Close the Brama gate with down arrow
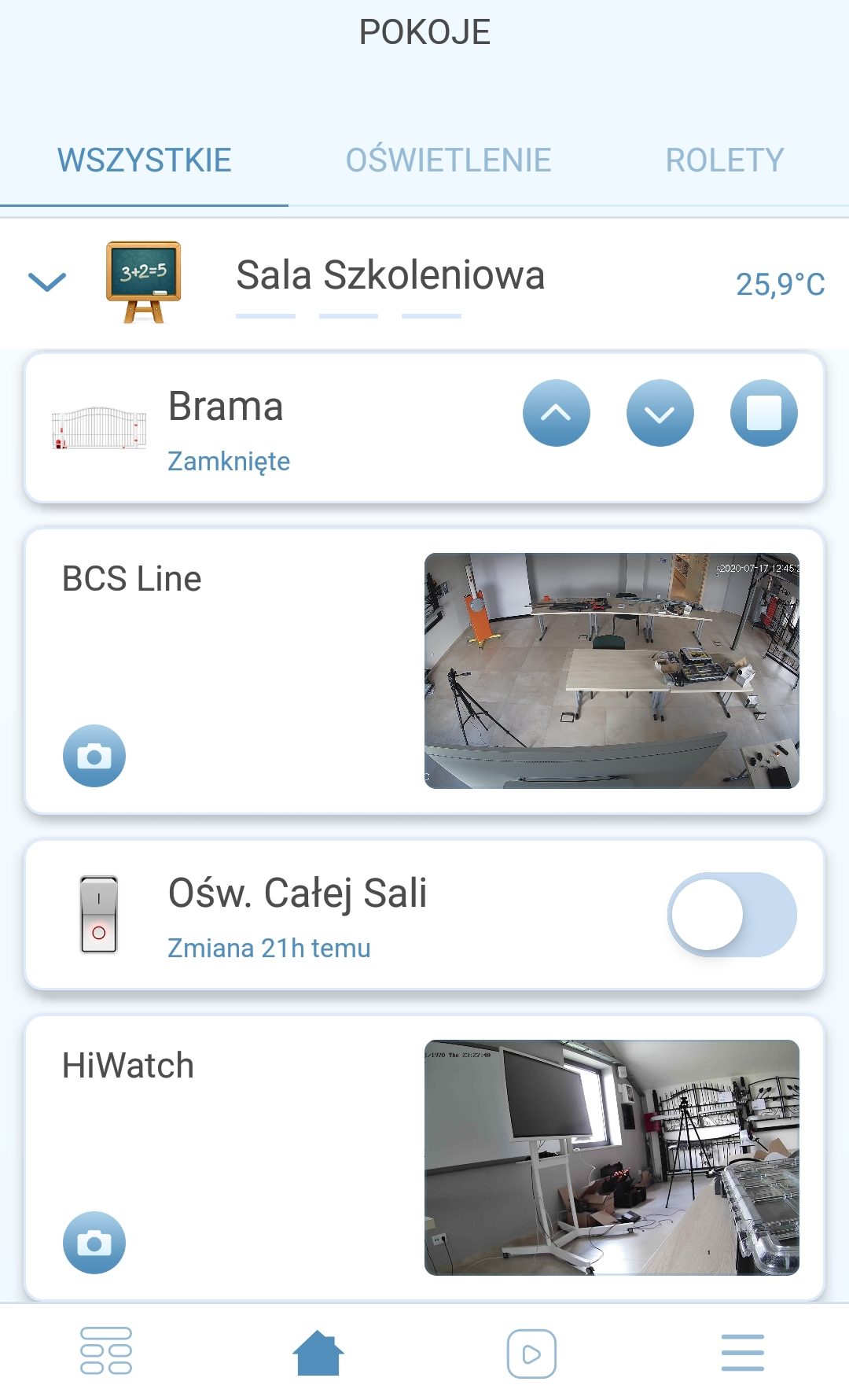This screenshot has height=1400, width=849. click(660, 413)
